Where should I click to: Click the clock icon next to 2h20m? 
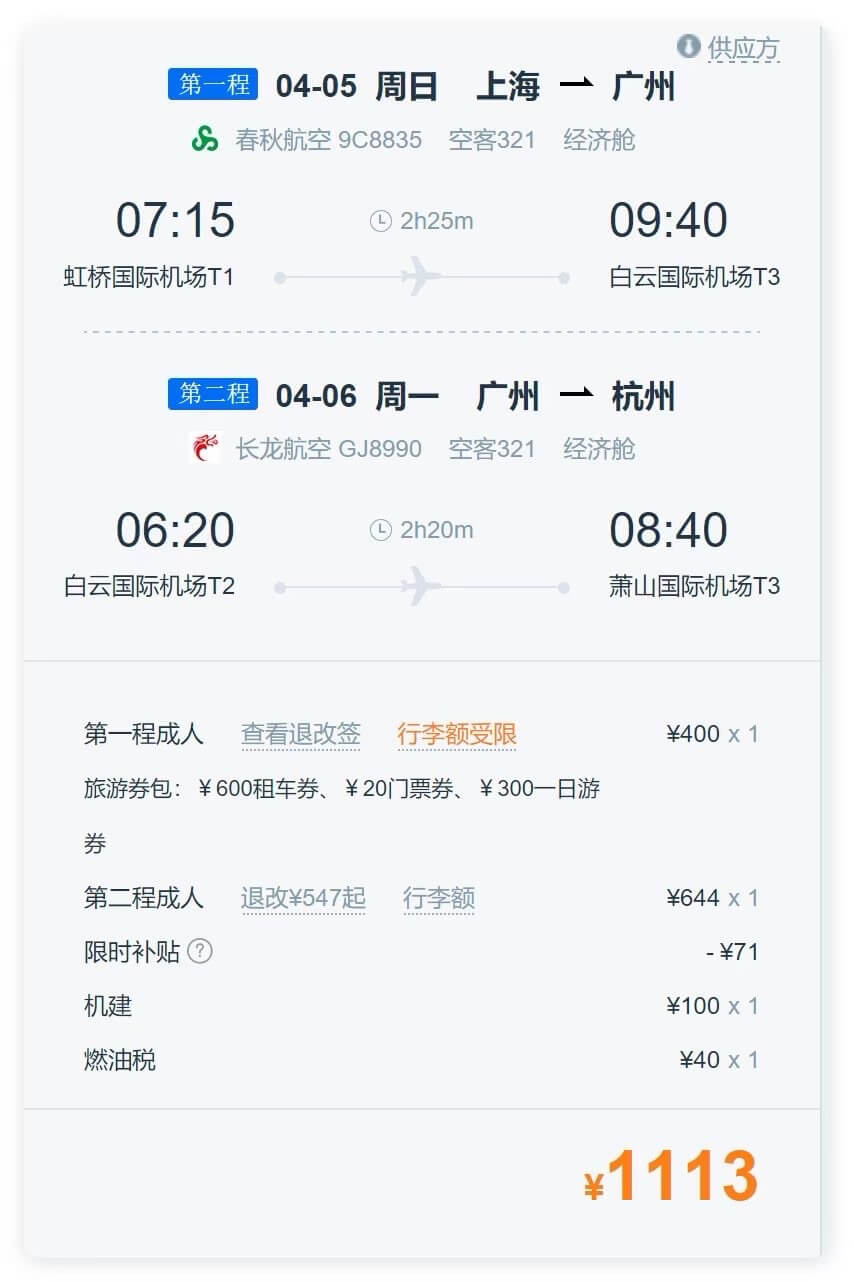tap(380, 530)
